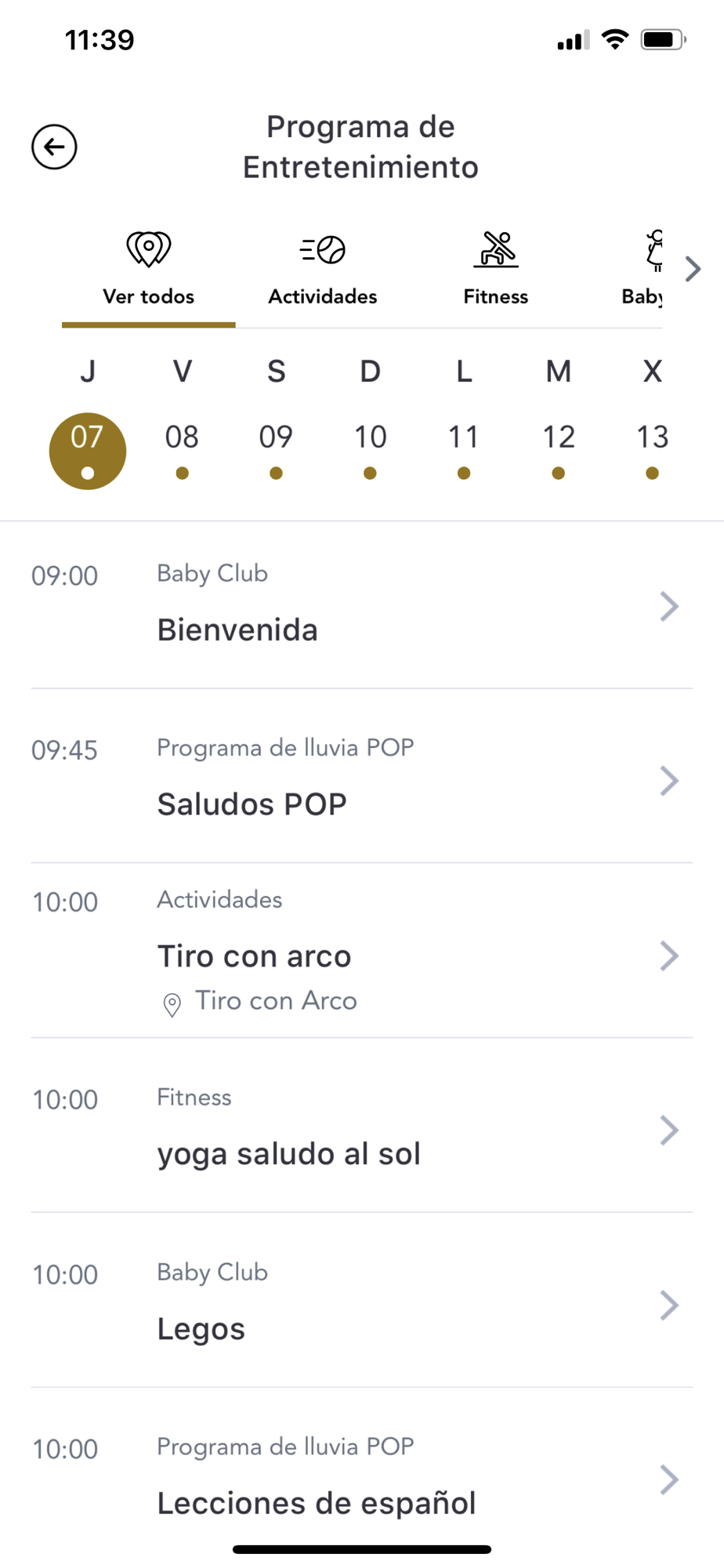This screenshot has height=1568, width=724.
Task: Open the Bienvenida Baby Club event
Action: pos(360,606)
